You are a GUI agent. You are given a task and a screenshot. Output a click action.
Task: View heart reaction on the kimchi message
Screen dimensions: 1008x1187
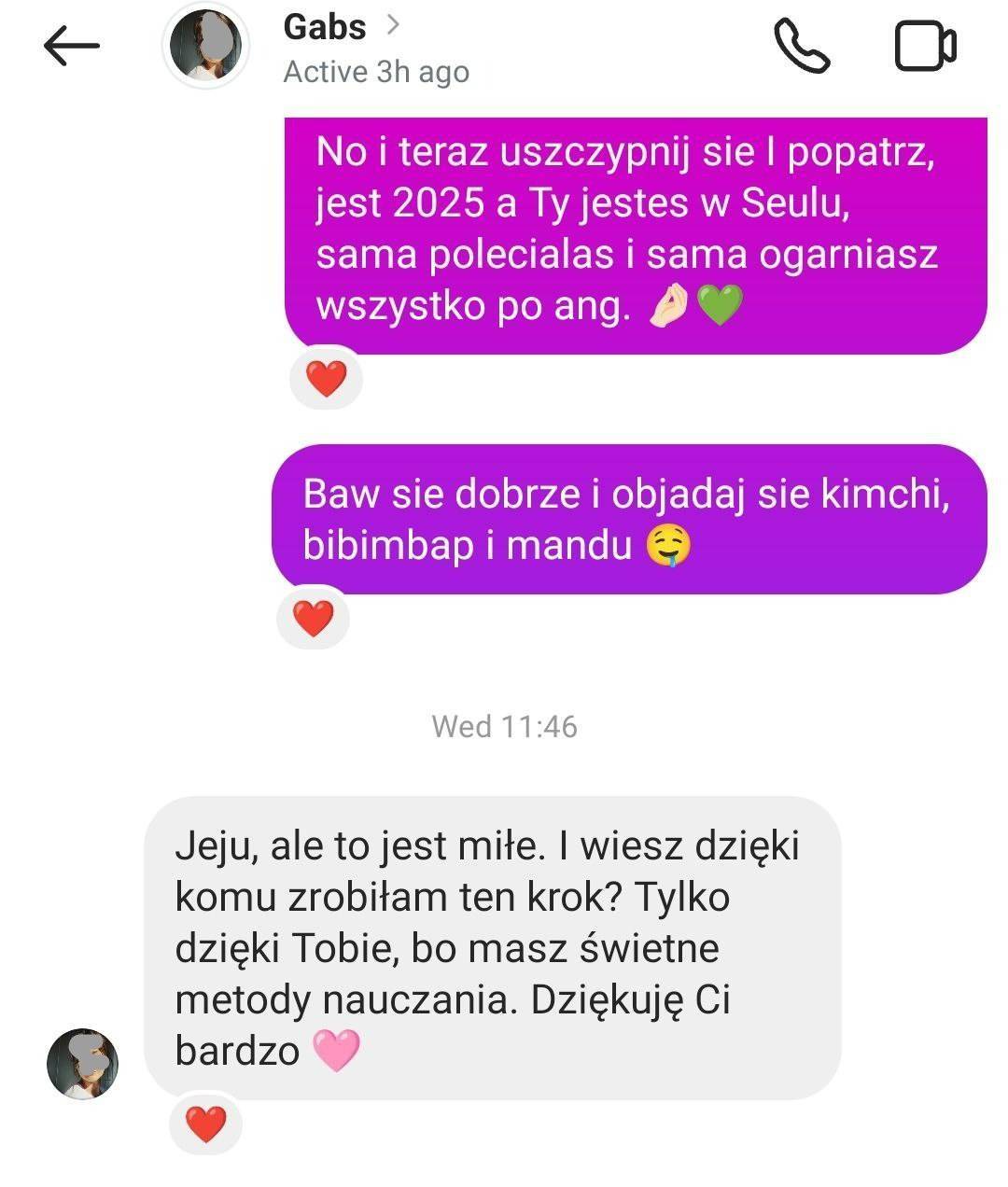tap(314, 618)
